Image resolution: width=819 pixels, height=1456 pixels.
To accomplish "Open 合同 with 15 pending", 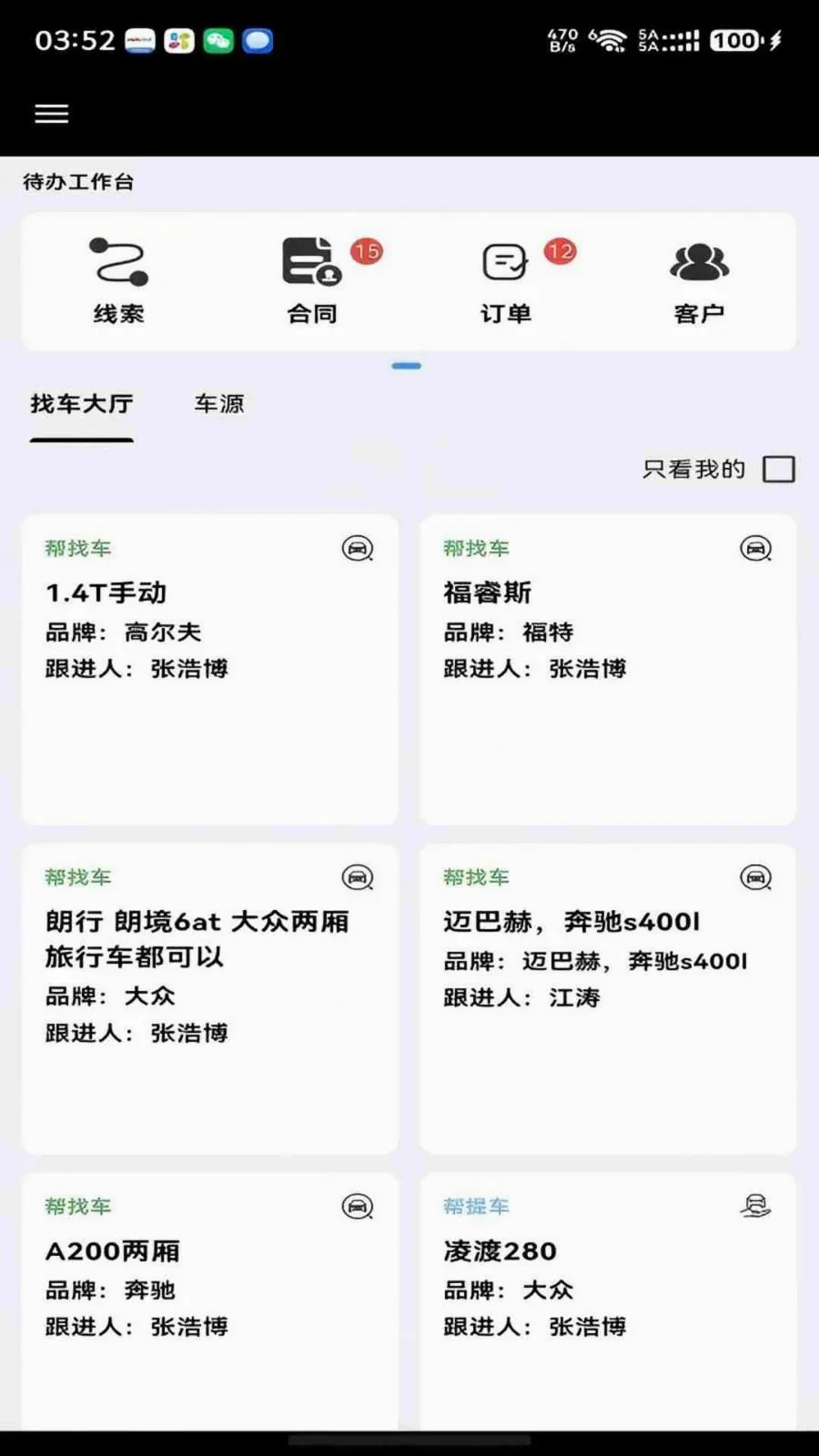I will (312, 281).
